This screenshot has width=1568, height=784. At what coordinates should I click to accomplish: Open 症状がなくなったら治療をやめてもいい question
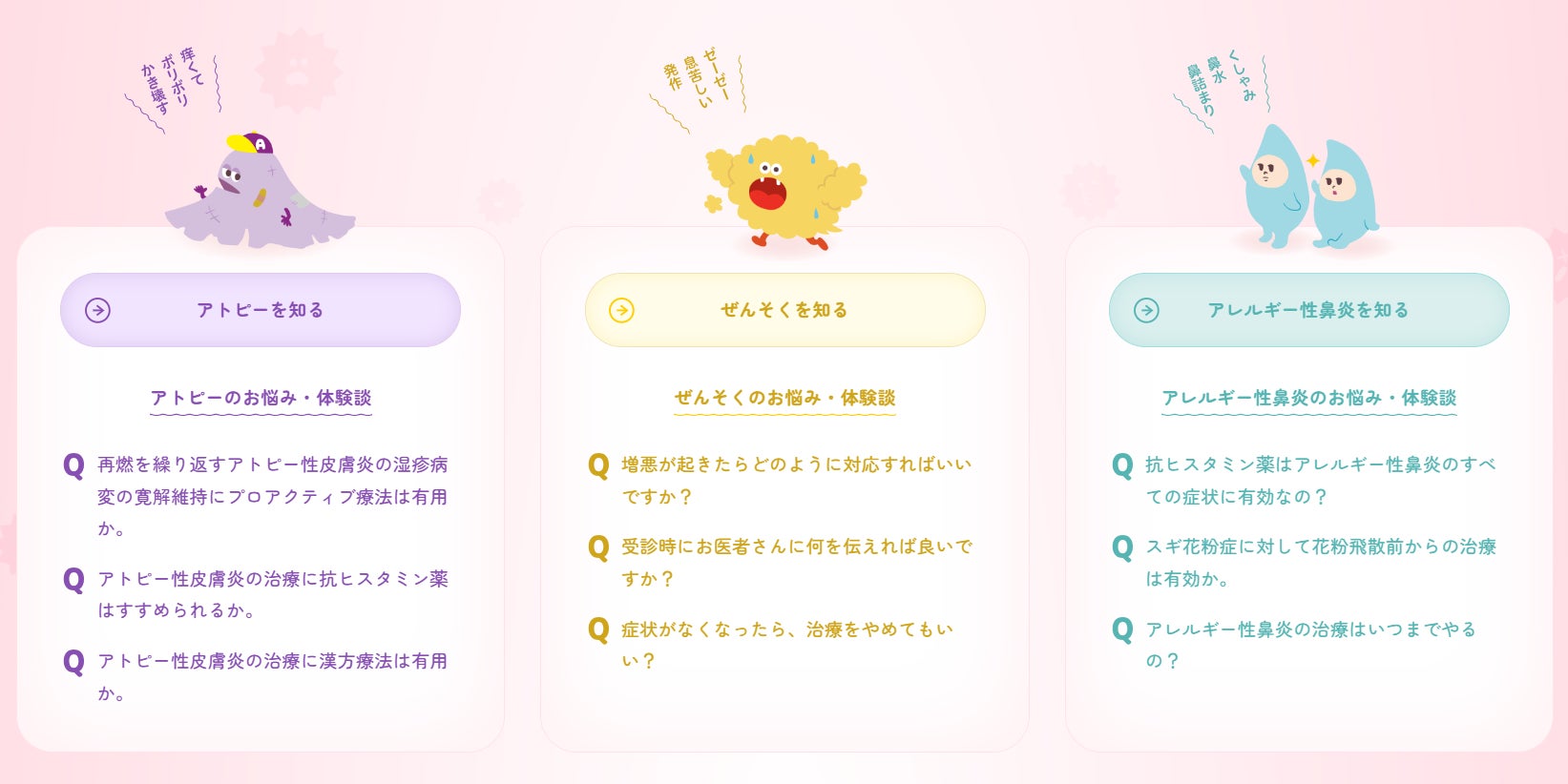point(786,644)
